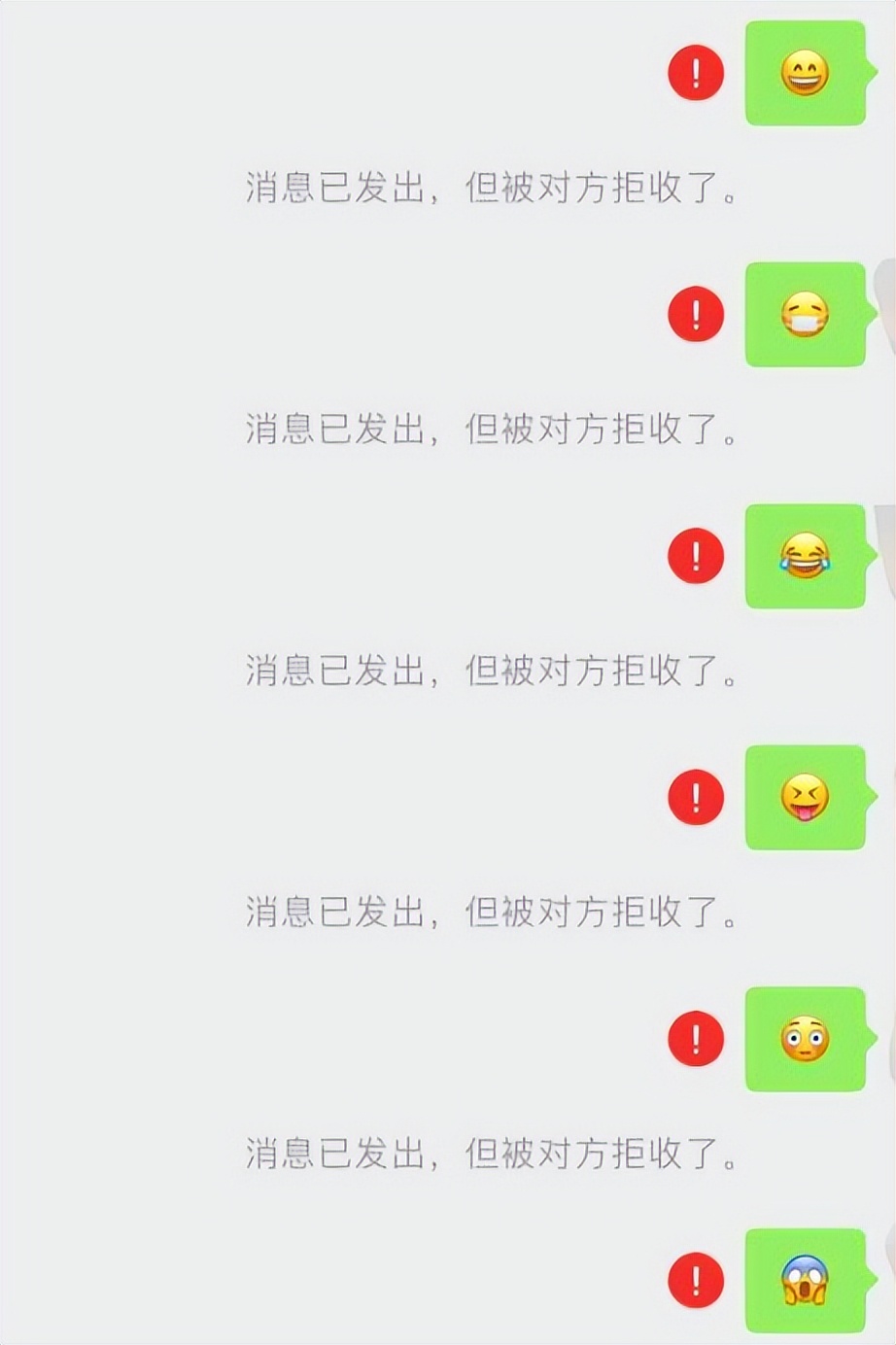Tap the third rejection system message
Screen dimensions: 896x1345
point(496,671)
